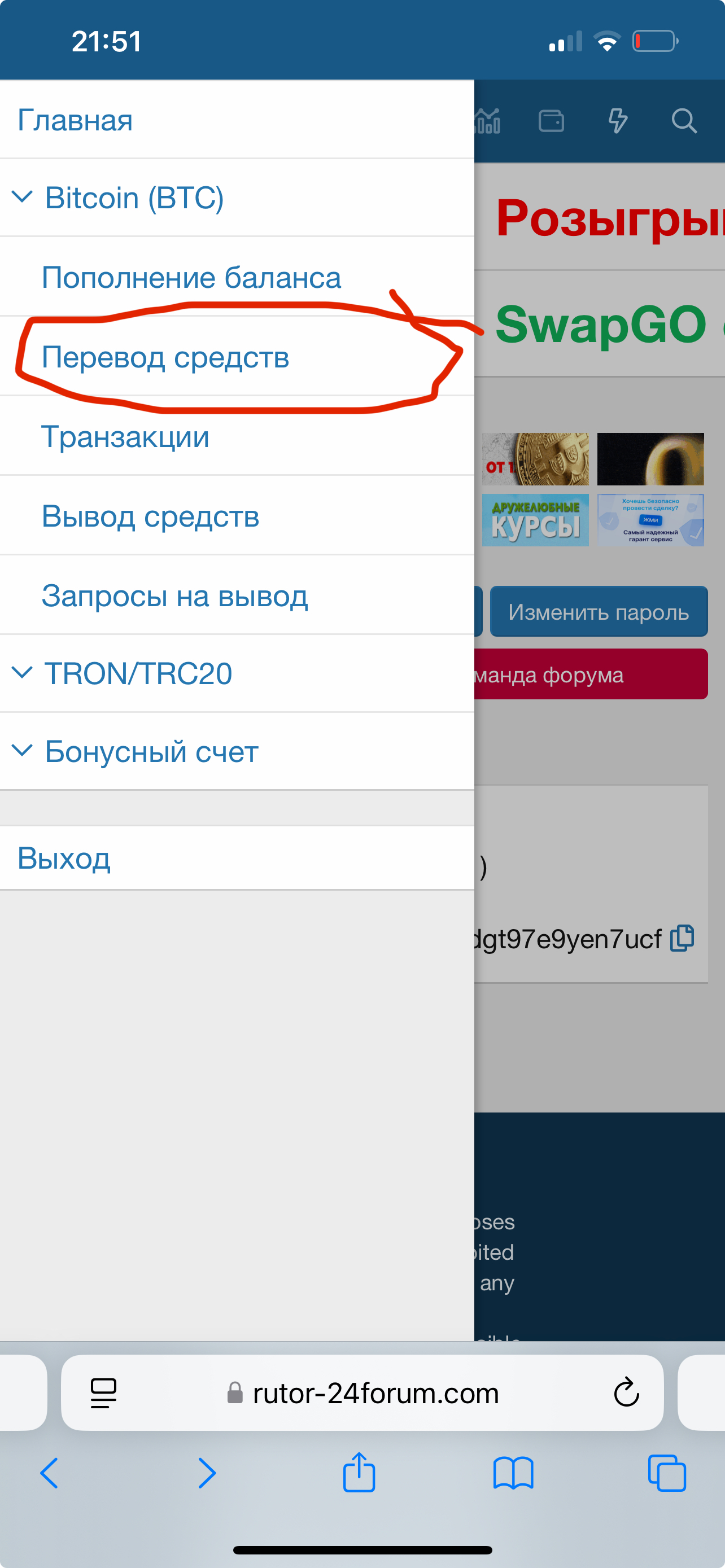Reload the page in Safari
Image resolution: width=725 pixels, height=1568 pixels.
(626, 1392)
